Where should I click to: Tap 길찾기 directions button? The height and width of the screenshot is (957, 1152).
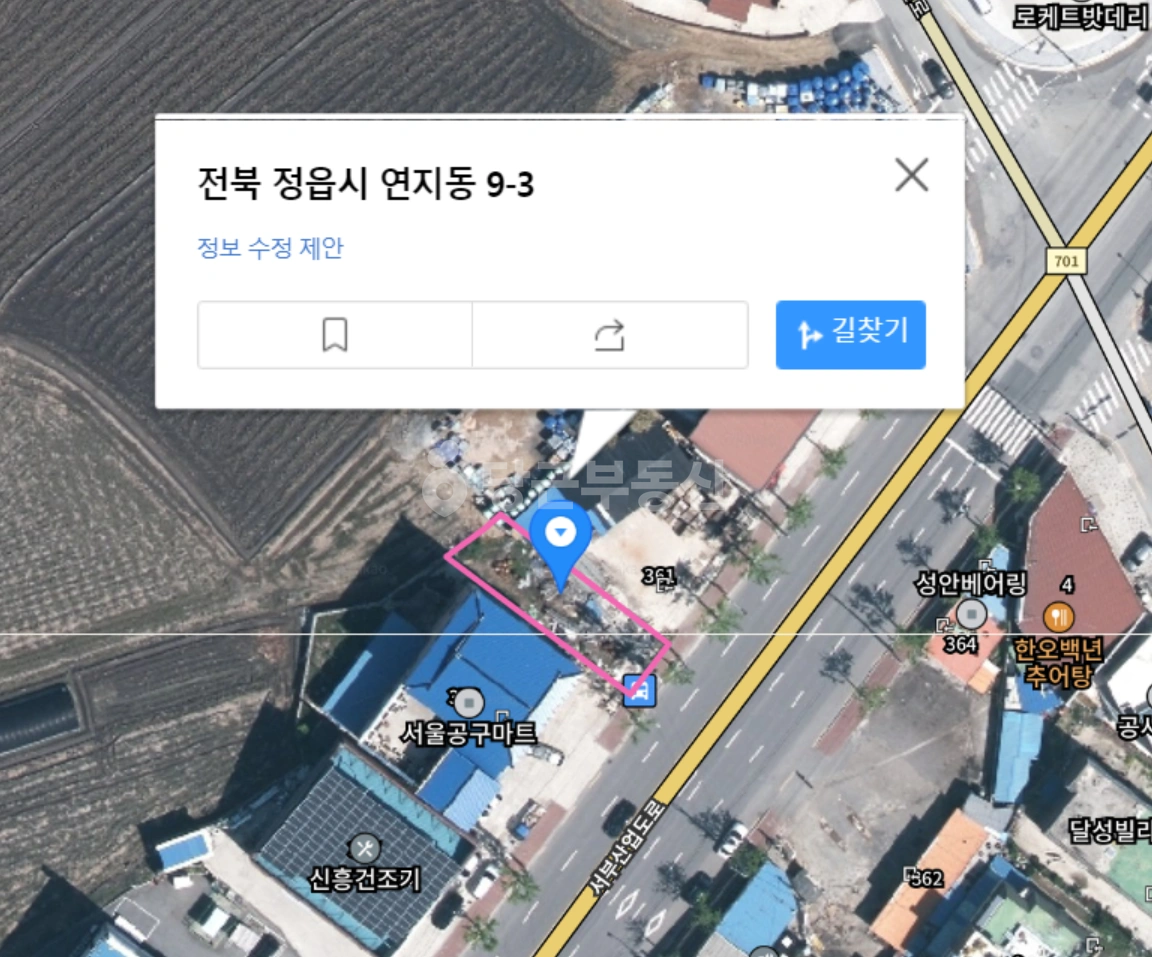pyautogui.click(x=851, y=335)
